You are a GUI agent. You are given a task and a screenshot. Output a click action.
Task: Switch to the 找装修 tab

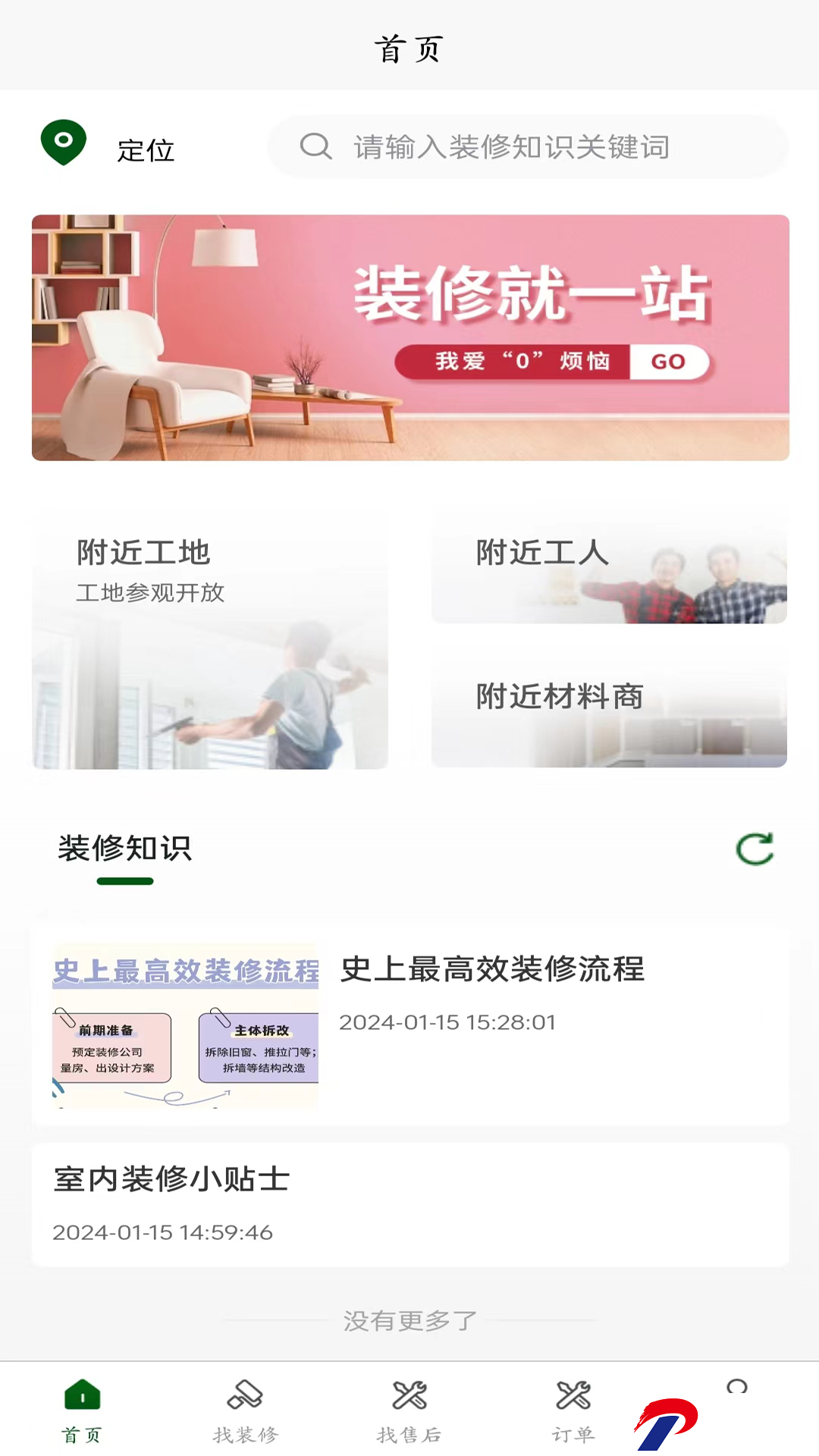(246, 1410)
